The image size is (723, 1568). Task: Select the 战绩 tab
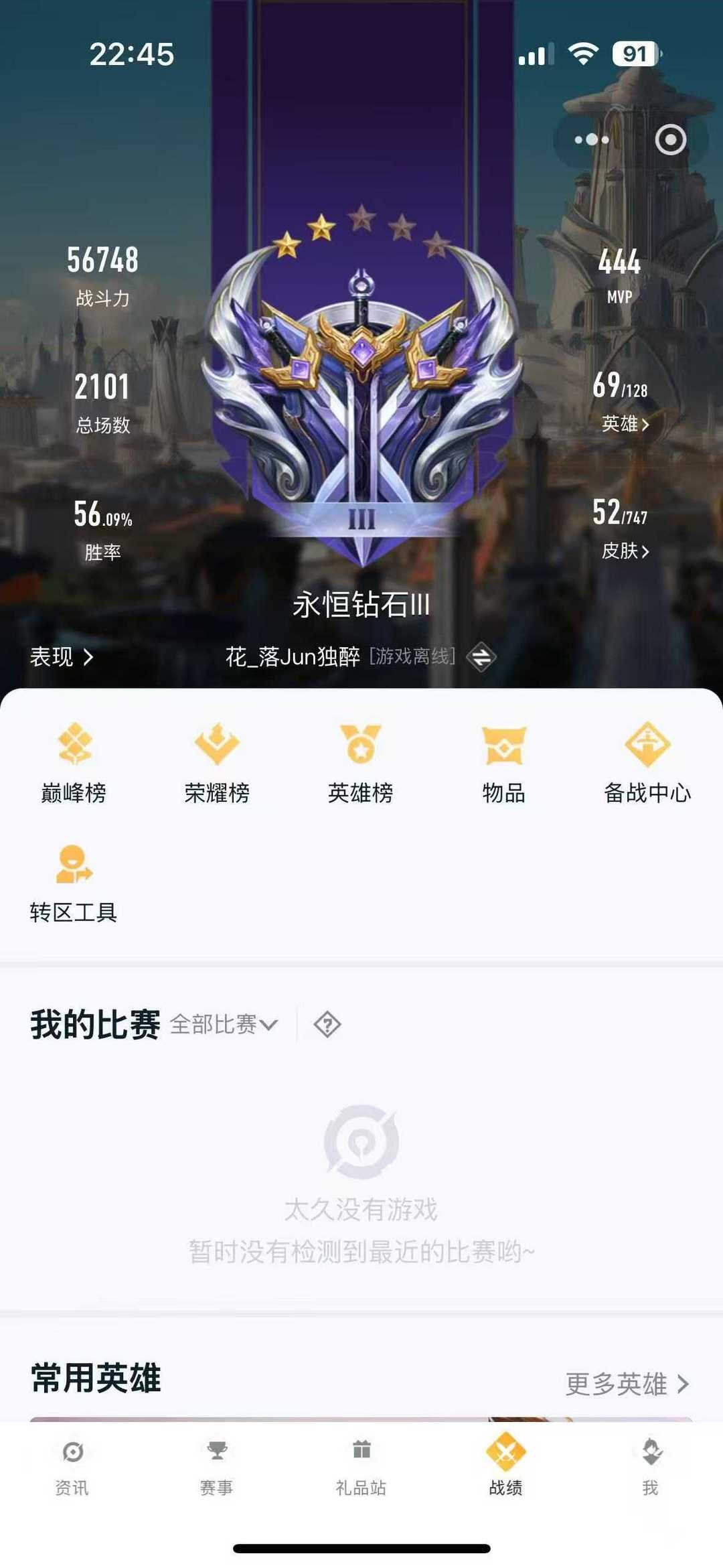pos(505,1468)
